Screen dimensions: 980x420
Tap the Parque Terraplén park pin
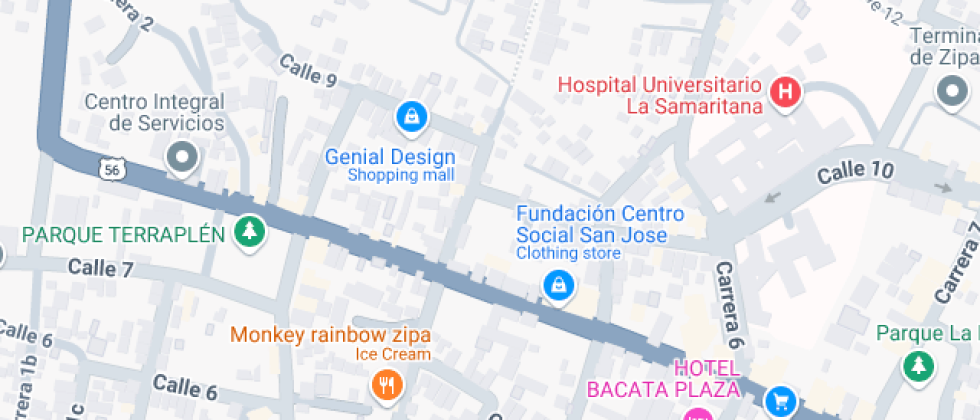(x=250, y=232)
